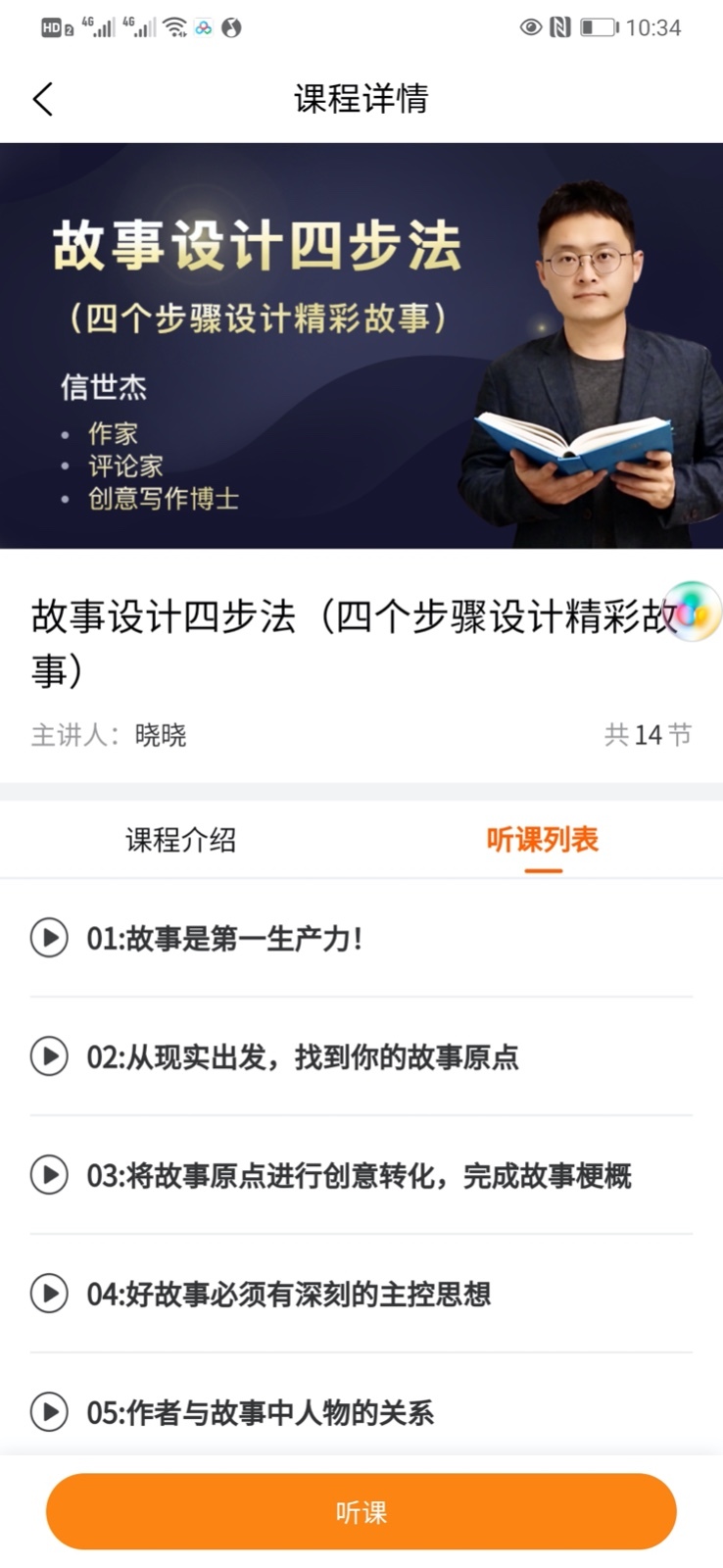Tap the orange 听课 button

coord(361,1511)
